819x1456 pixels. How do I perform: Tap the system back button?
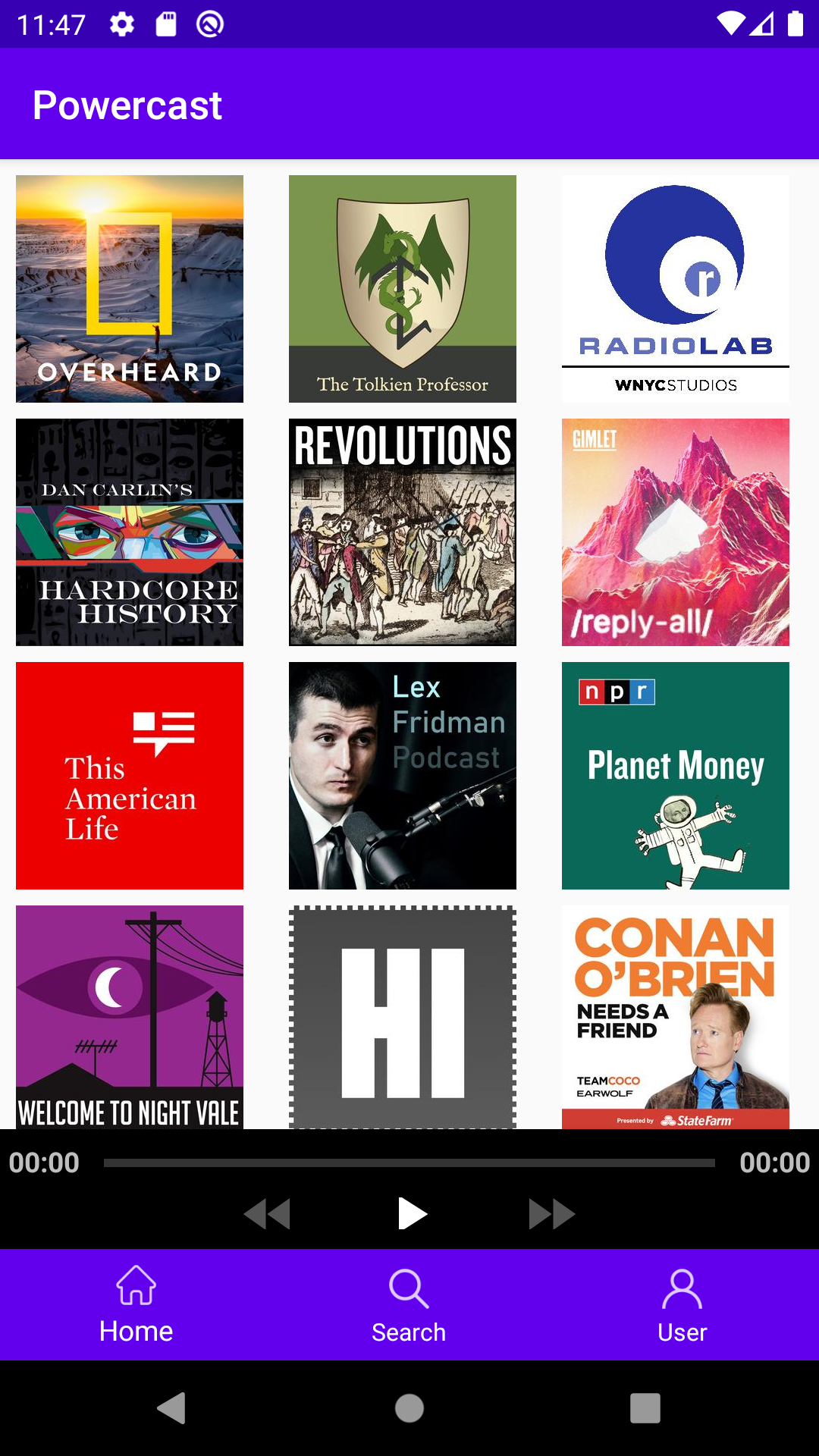point(172,1408)
